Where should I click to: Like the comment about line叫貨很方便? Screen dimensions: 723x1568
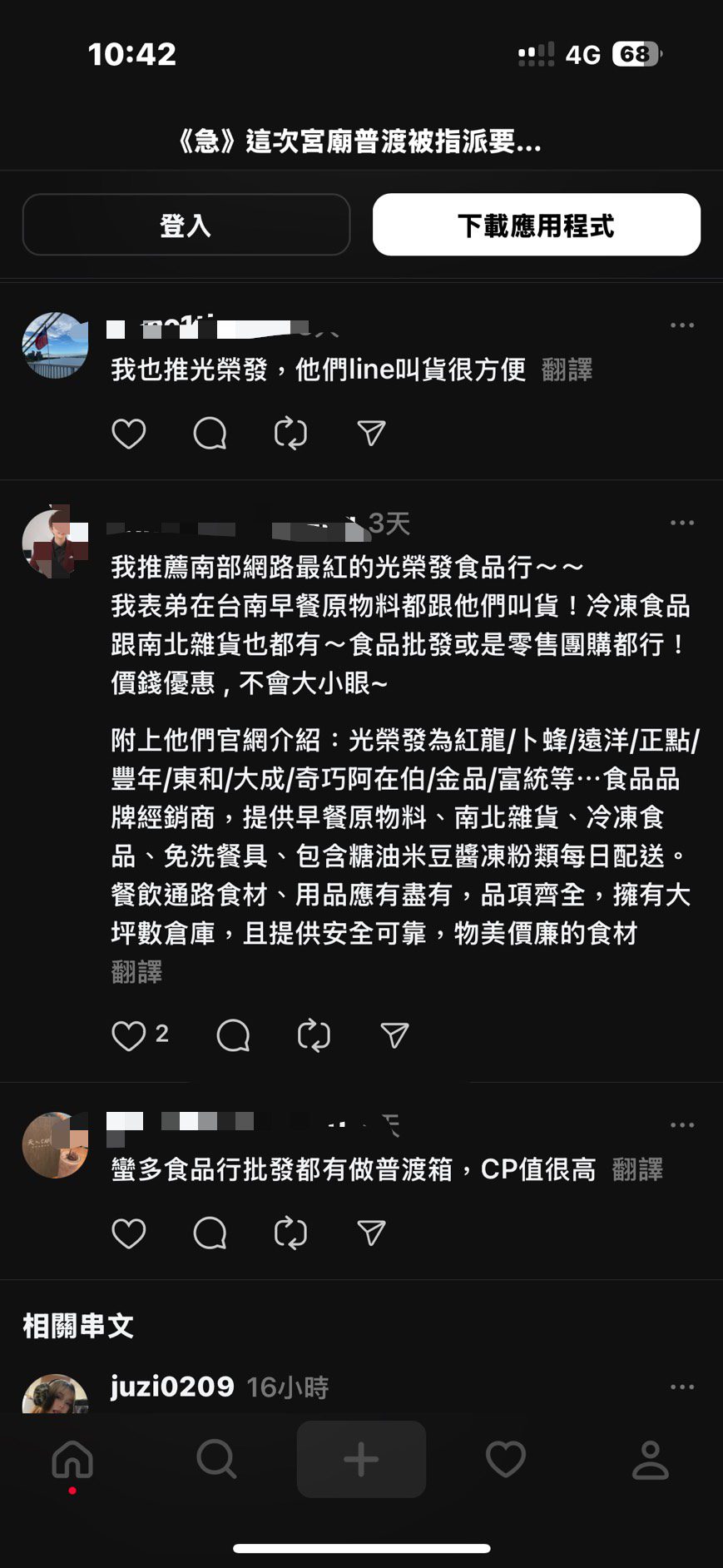click(128, 434)
